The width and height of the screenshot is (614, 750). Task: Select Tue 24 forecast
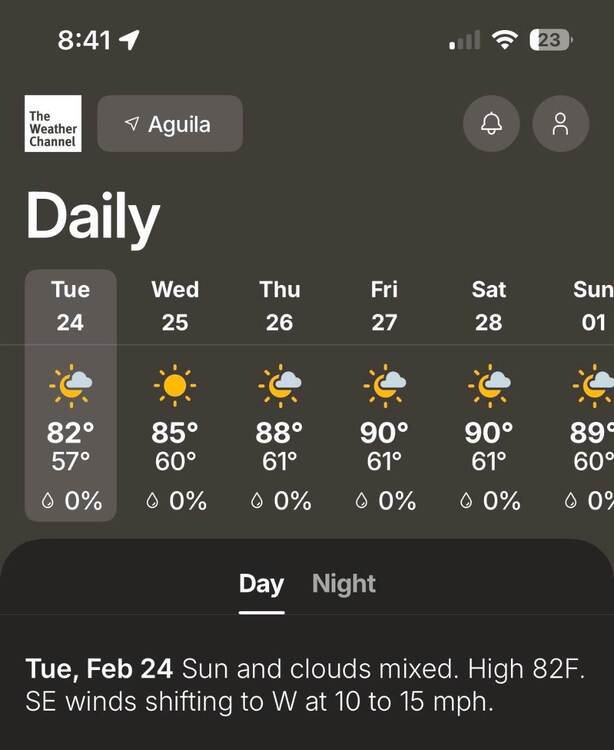click(x=70, y=395)
